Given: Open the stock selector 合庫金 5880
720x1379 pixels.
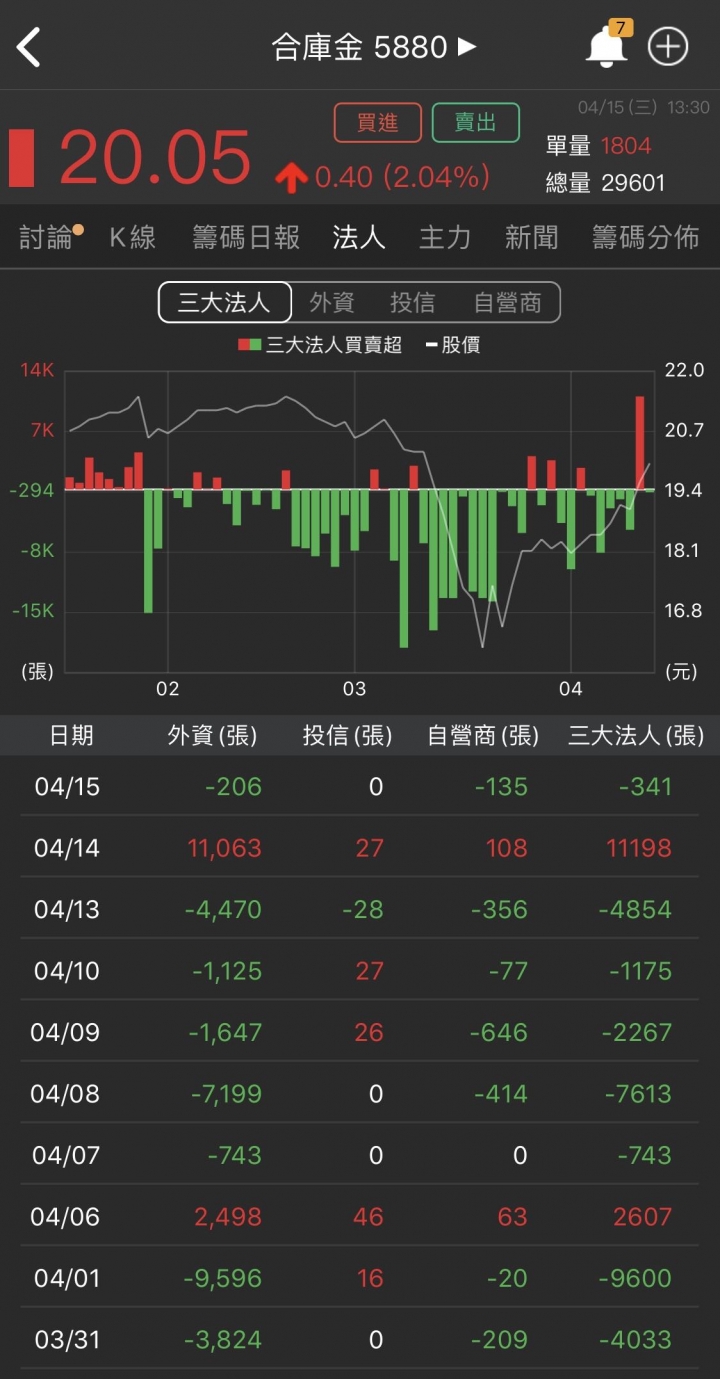Looking at the screenshot, I should click(374, 46).
